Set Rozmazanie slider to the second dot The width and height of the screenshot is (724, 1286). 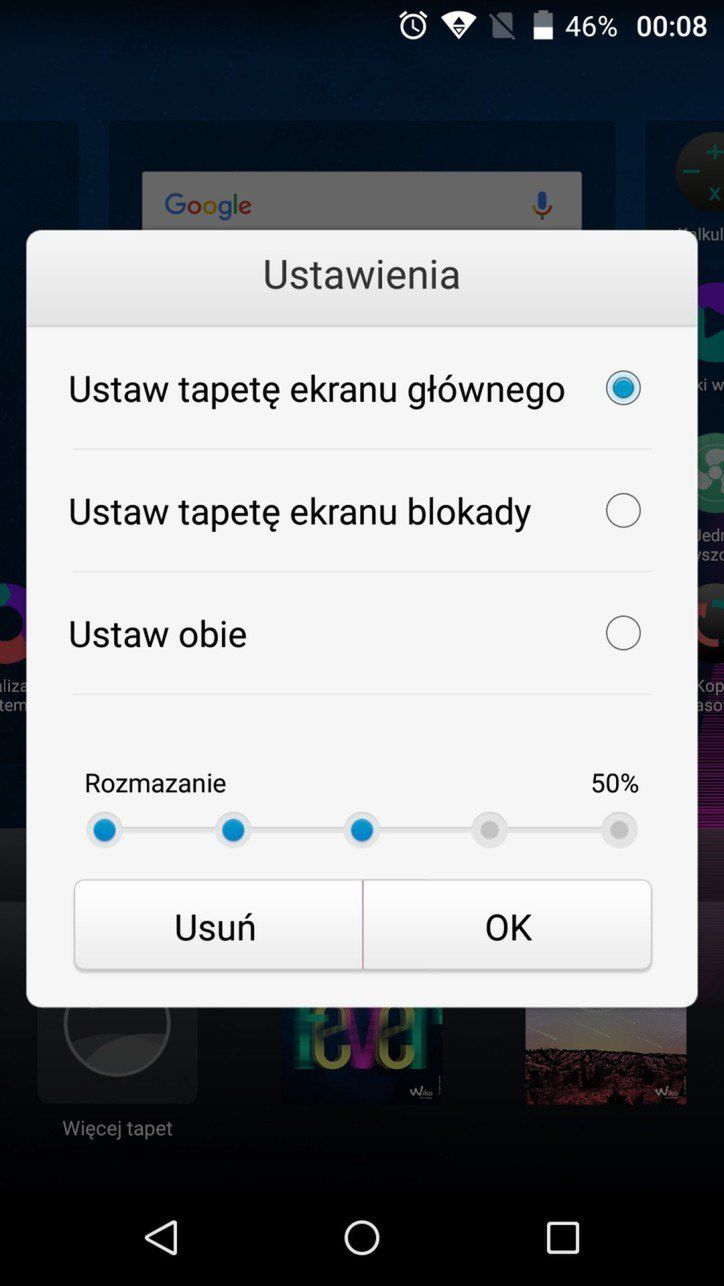(x=233, y=830)
